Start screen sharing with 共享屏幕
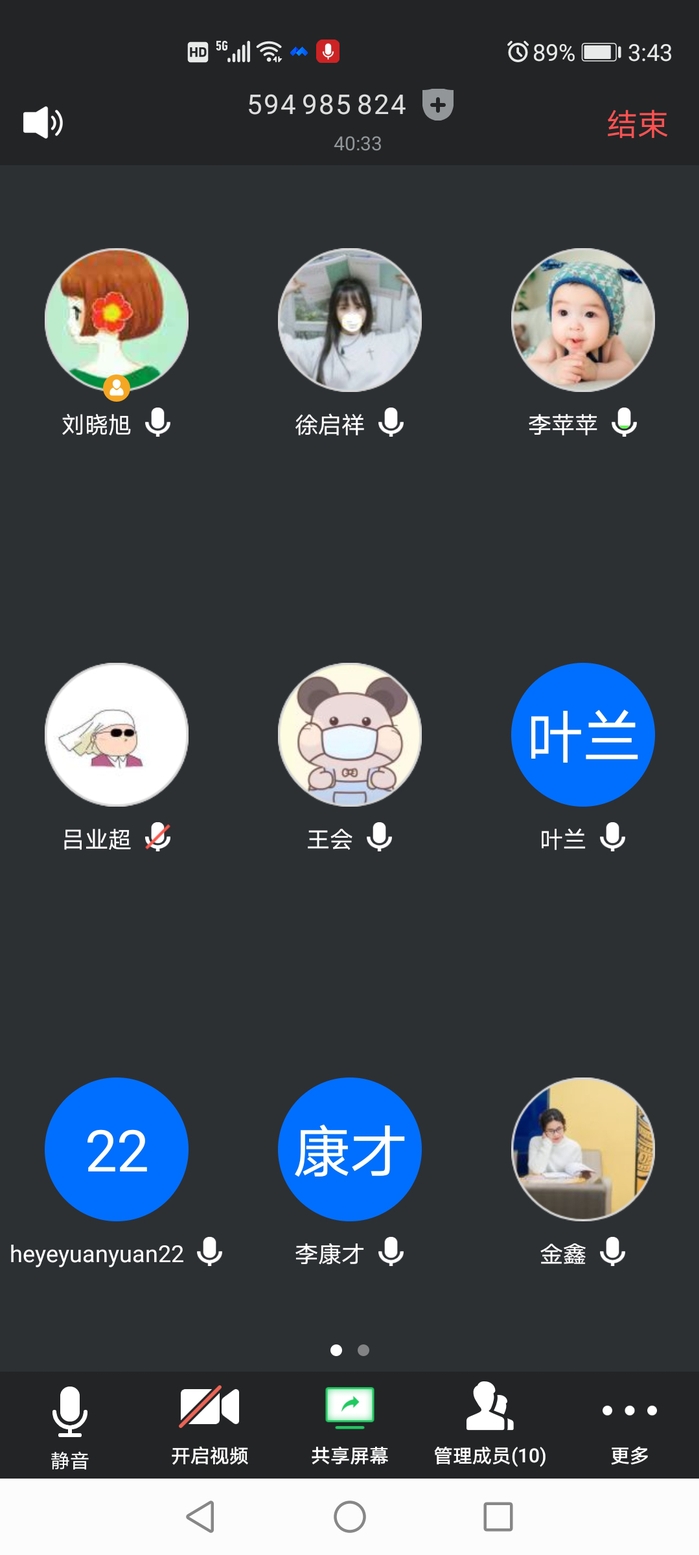This screenshot has width=699, height=1555. point(349,1425)
